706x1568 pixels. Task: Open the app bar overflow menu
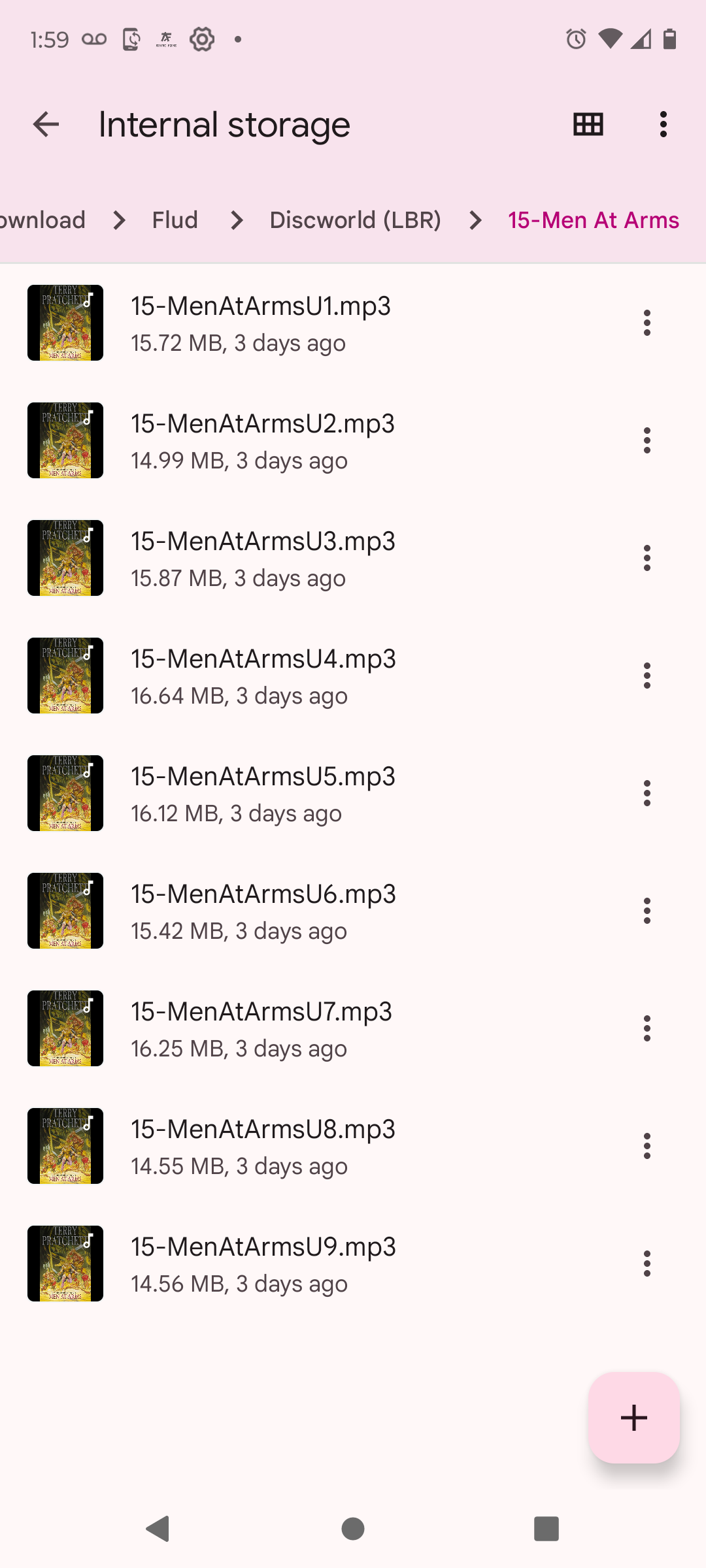pos(664,124)
